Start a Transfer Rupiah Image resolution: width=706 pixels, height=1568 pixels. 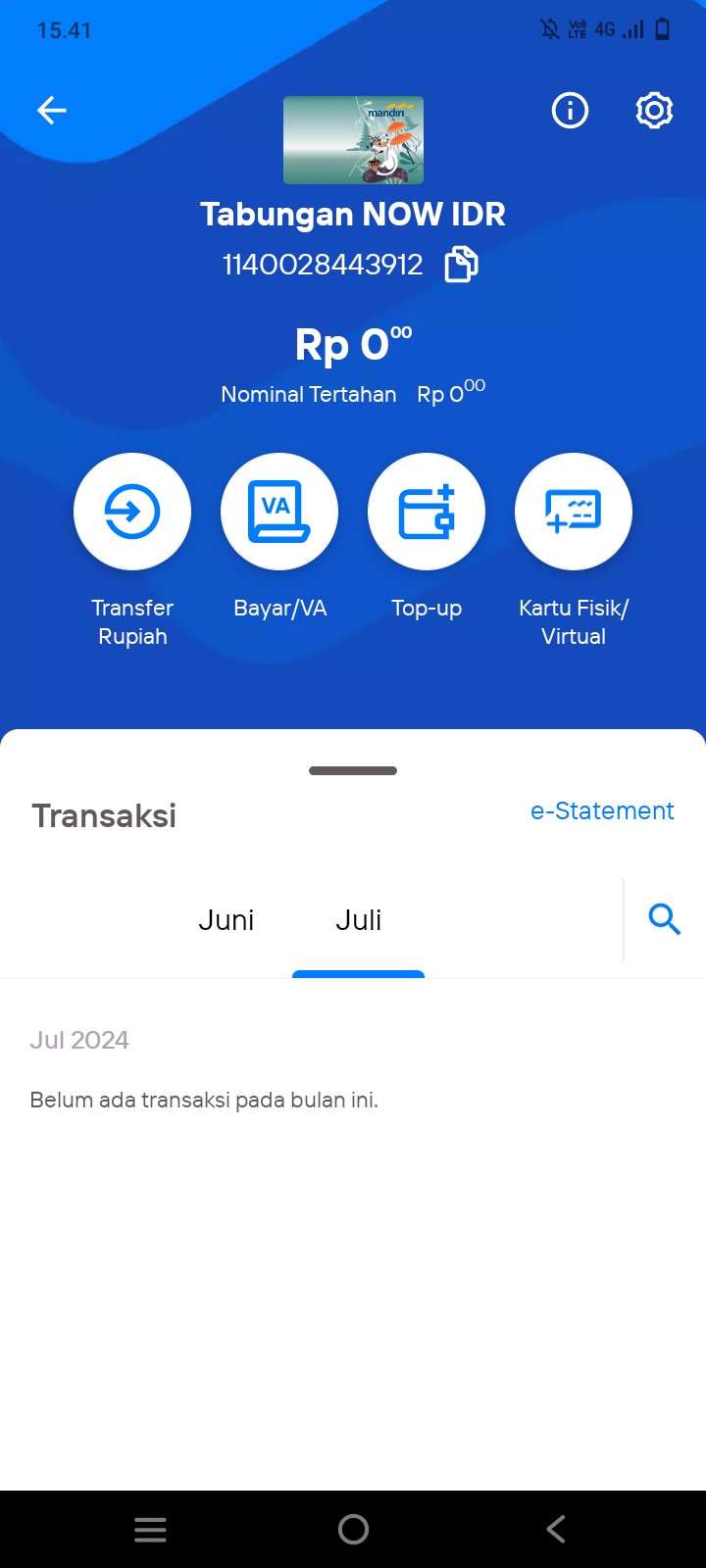point(132,512)
